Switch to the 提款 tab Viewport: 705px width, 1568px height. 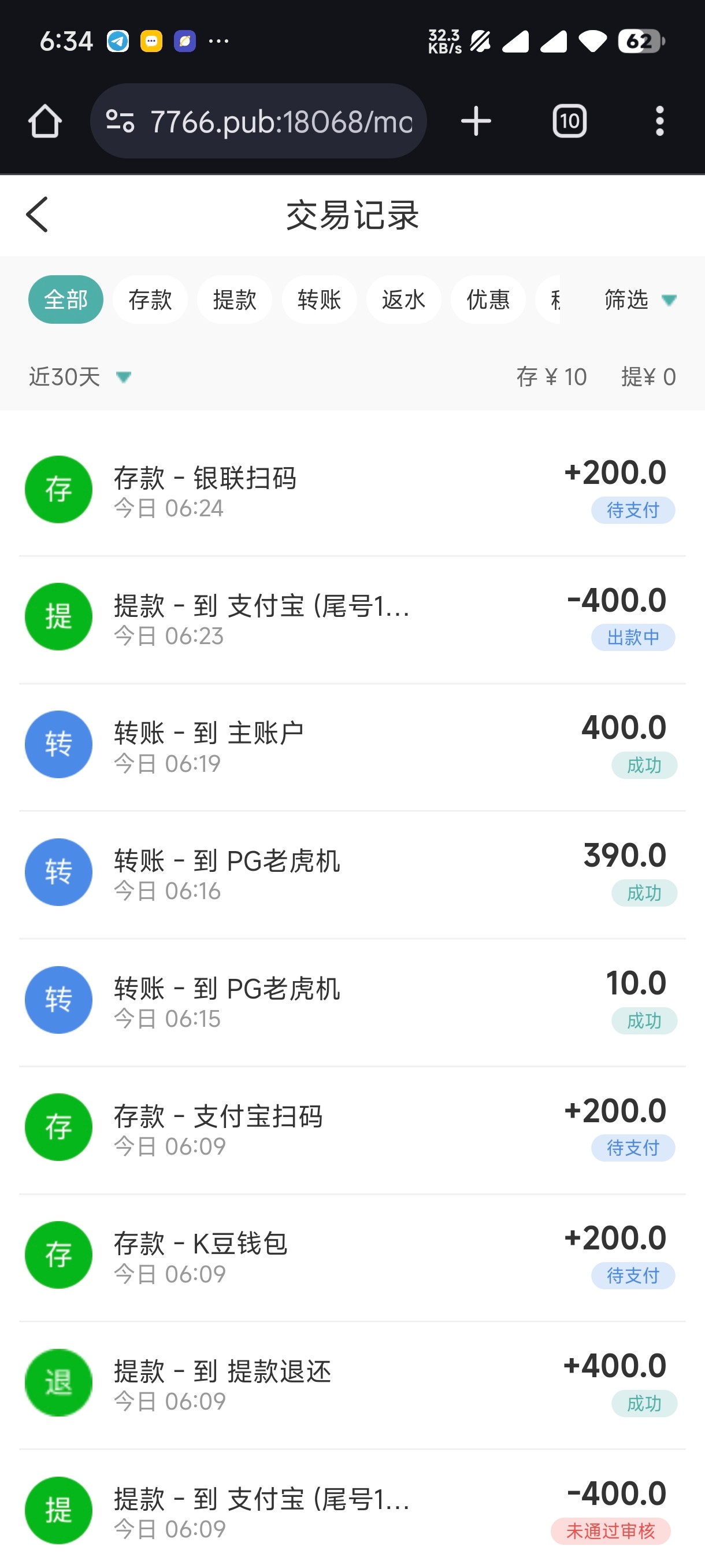point(235,299)
